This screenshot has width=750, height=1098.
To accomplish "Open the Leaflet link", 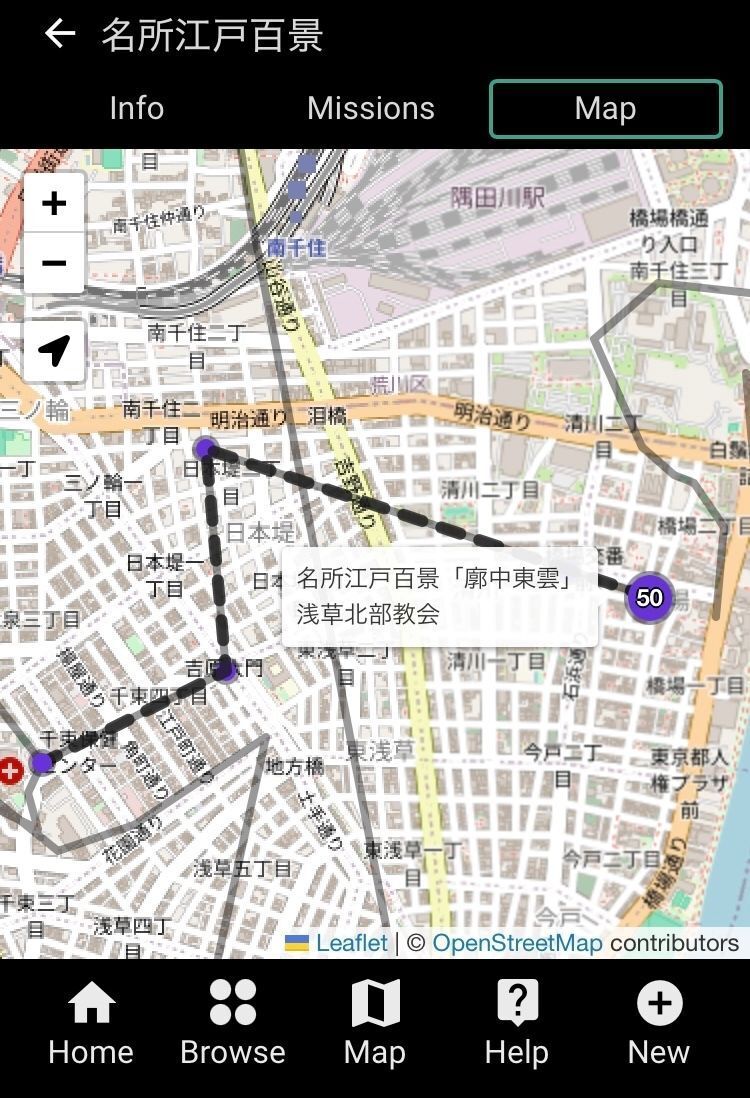I will (351, 943).
